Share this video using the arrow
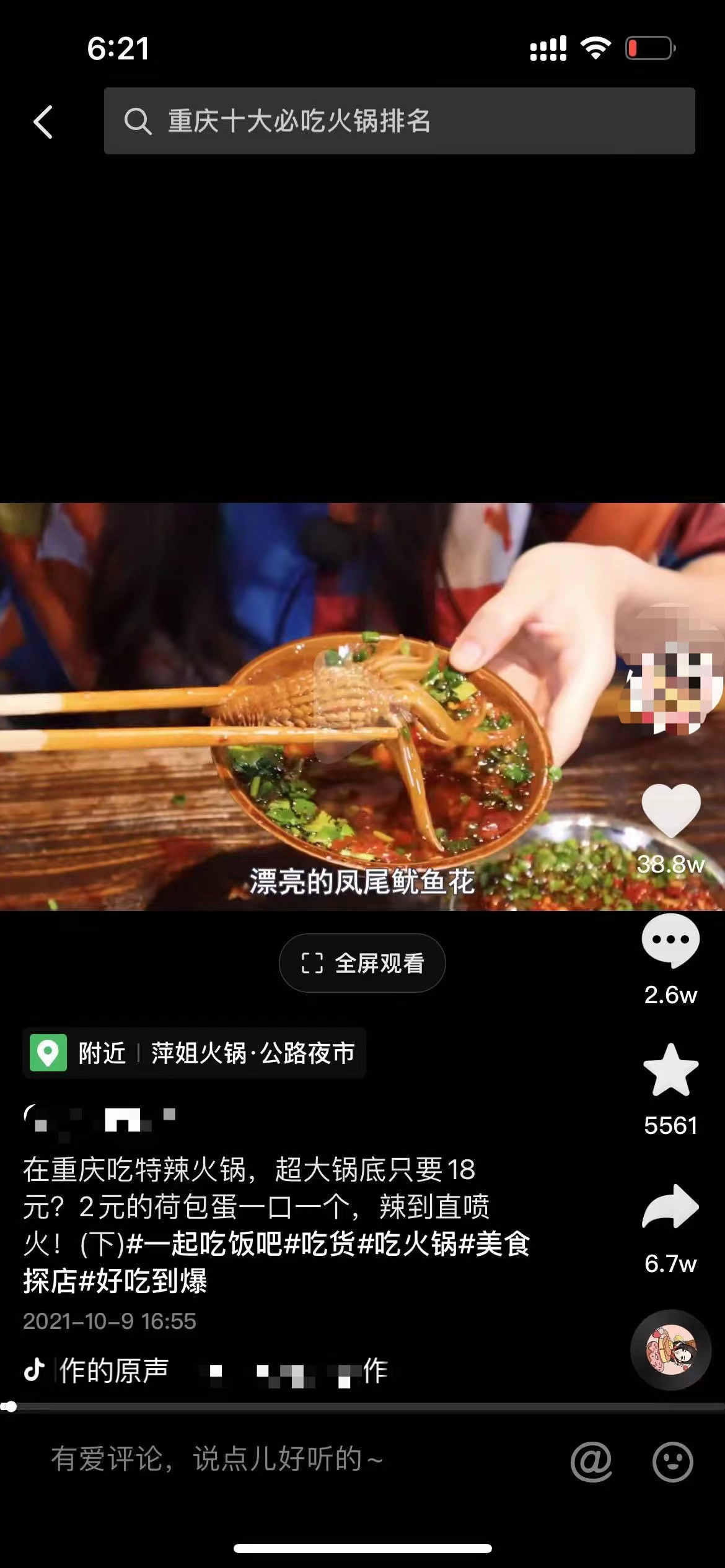This screenshot has height=1568, width=725. 671,1208
